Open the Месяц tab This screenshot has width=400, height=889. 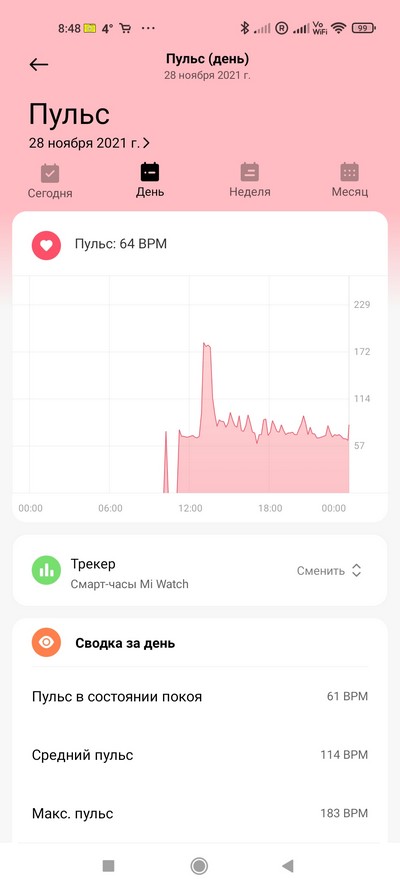[350, 181]
